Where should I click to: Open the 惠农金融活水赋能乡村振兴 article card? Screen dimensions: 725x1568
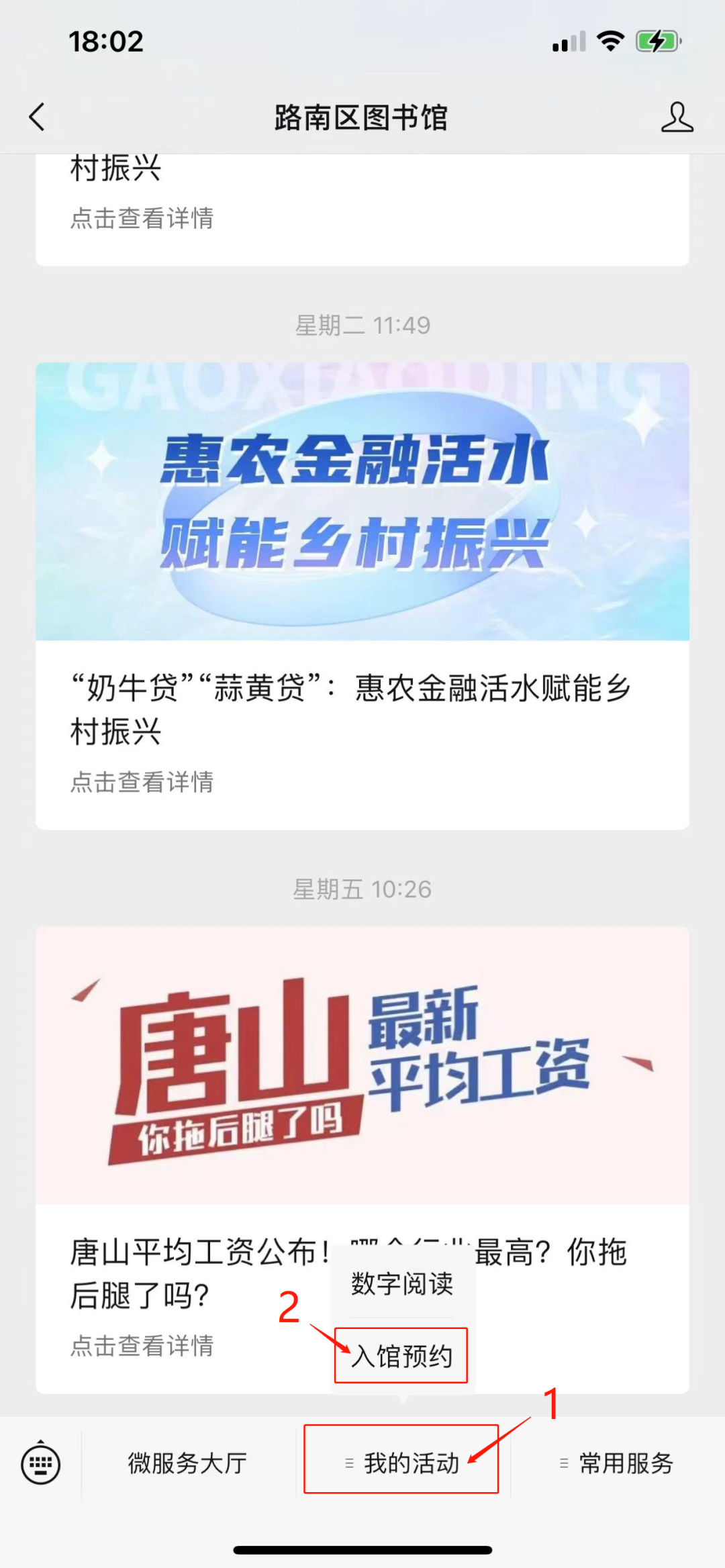pyautogui.click(x=362, y=595)
